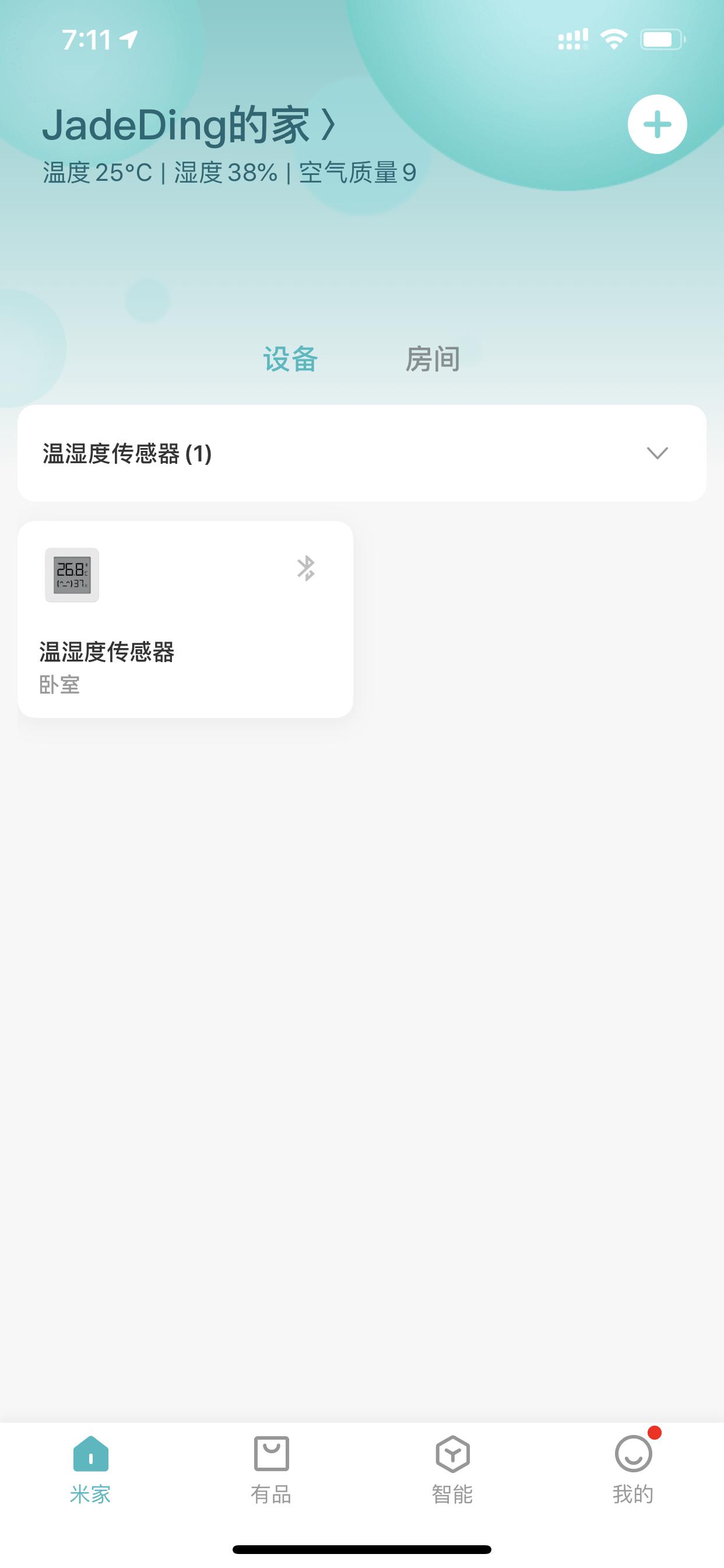Tap the temperature 25°C status text

pos(94,172)
